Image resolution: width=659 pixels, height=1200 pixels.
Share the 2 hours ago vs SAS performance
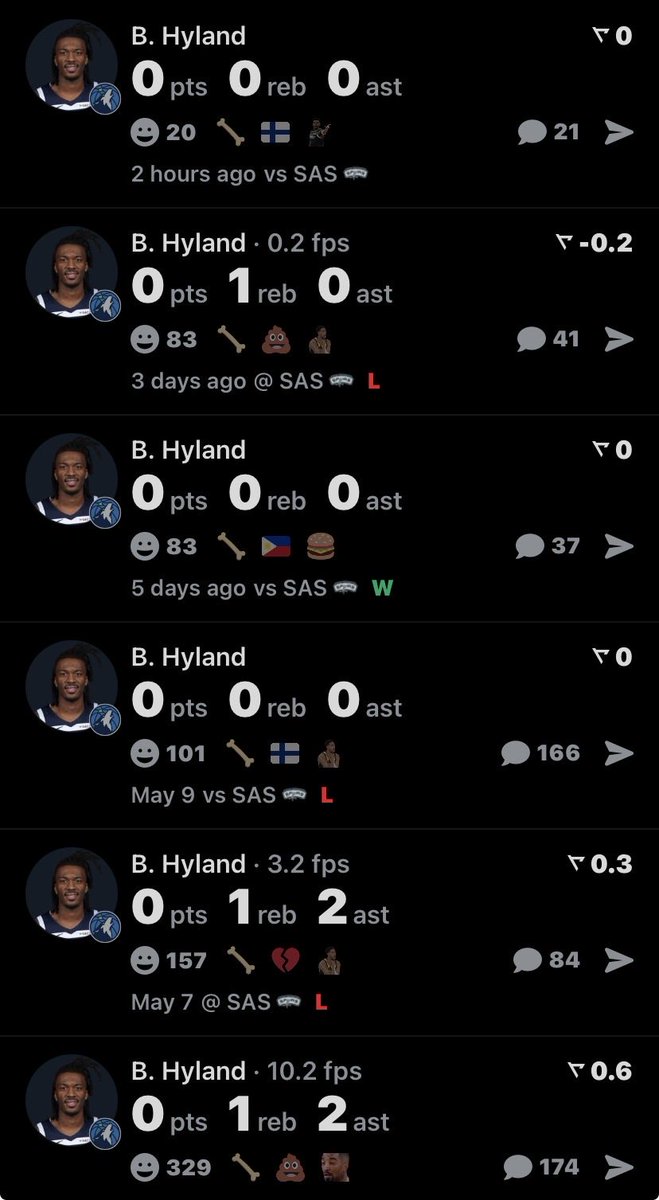(x=619, y=132)
